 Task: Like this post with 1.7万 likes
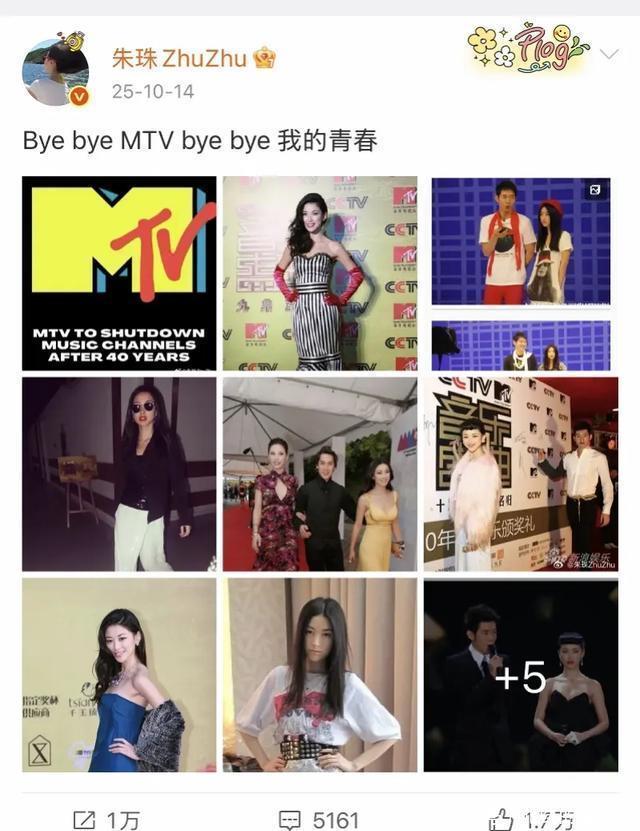pos(532,819)
